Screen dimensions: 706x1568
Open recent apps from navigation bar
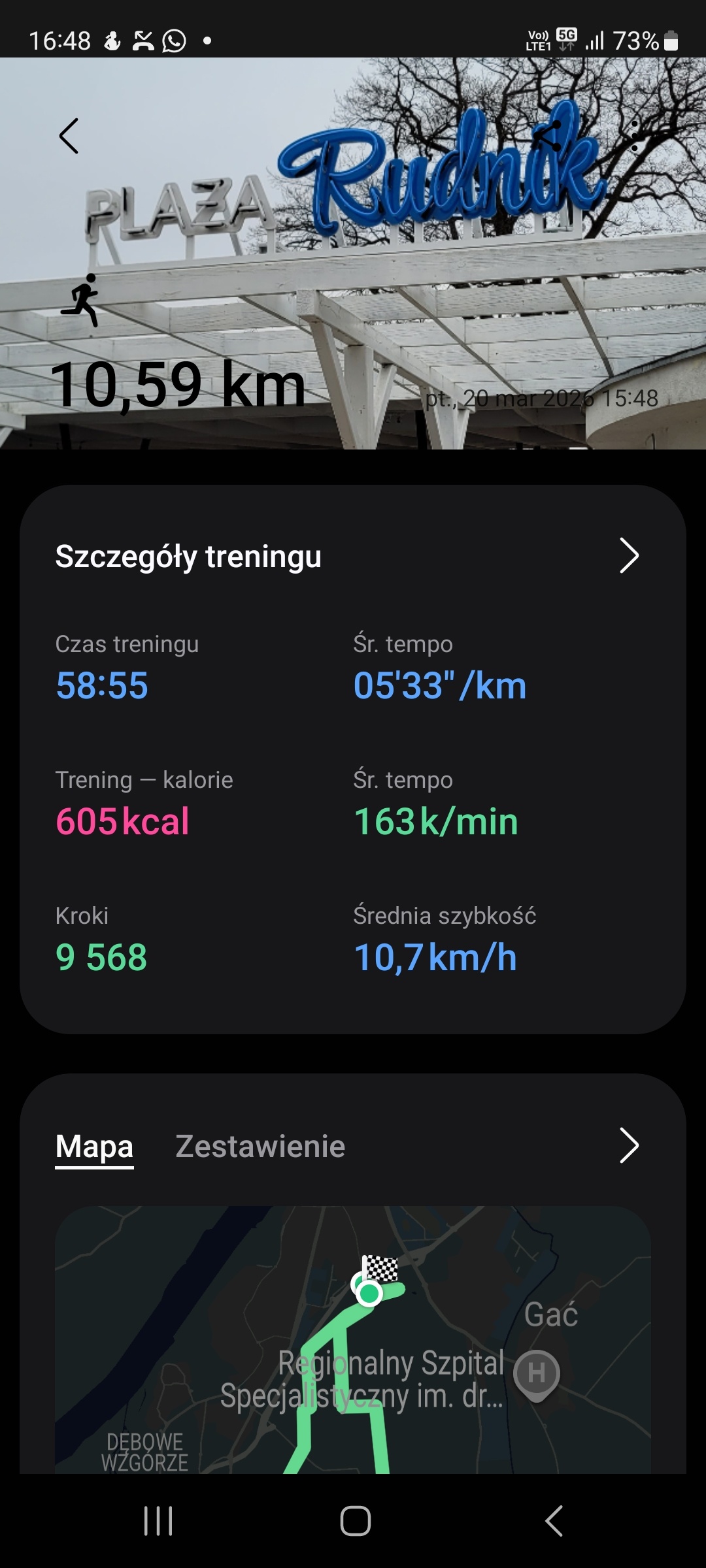click(x=158, y=1521)
